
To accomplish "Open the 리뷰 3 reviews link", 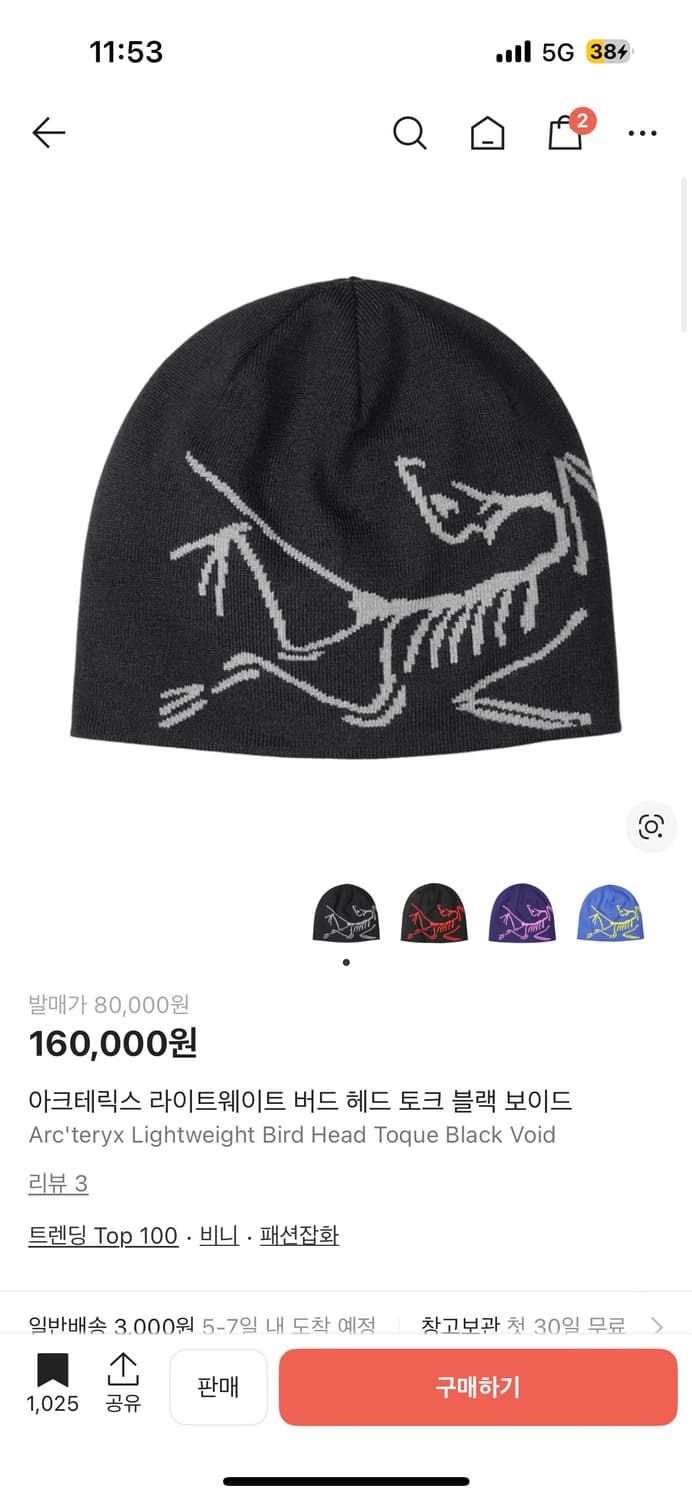I will coord(58,1184).
